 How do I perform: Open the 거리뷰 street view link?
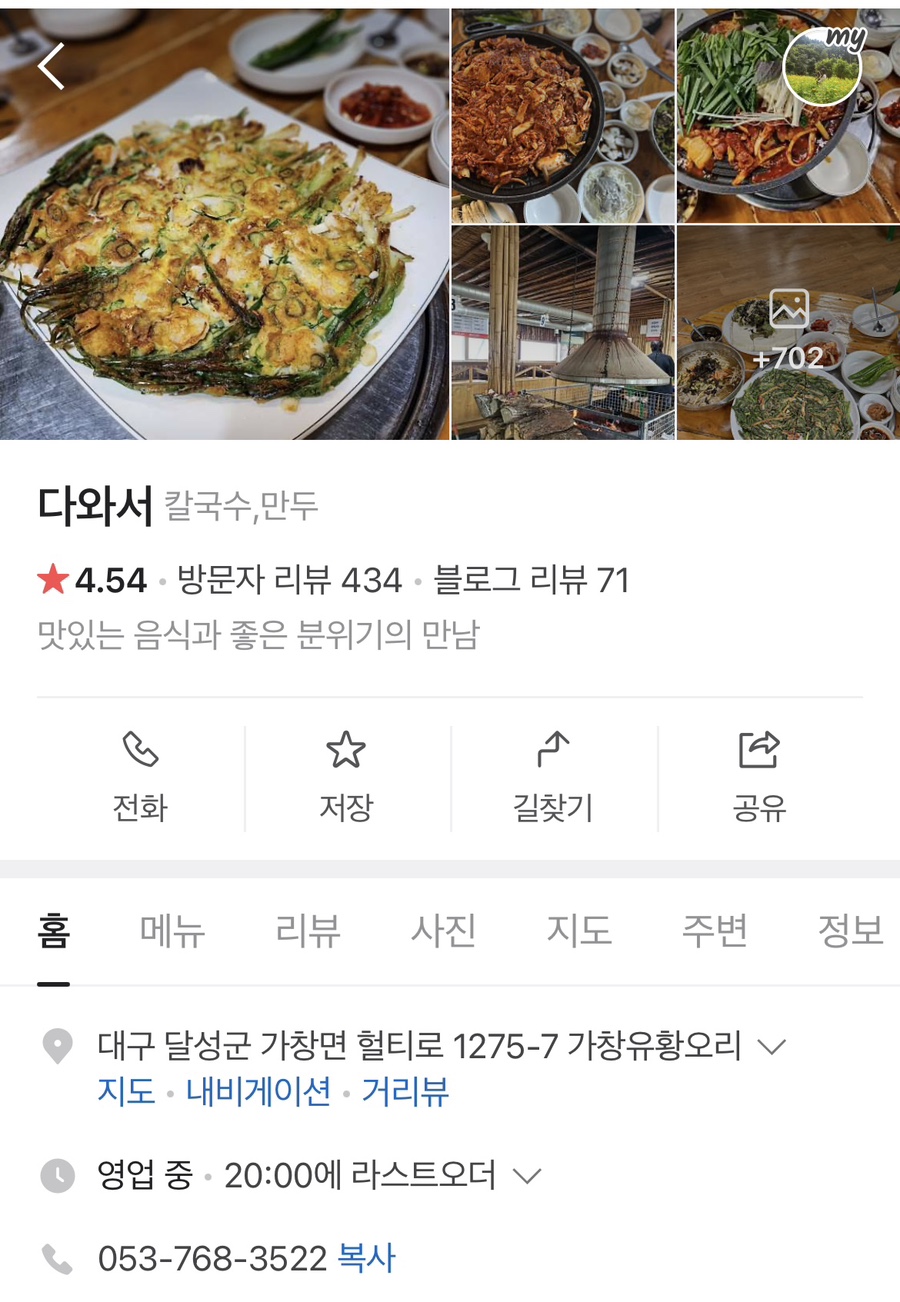[x=404, y=1091]
